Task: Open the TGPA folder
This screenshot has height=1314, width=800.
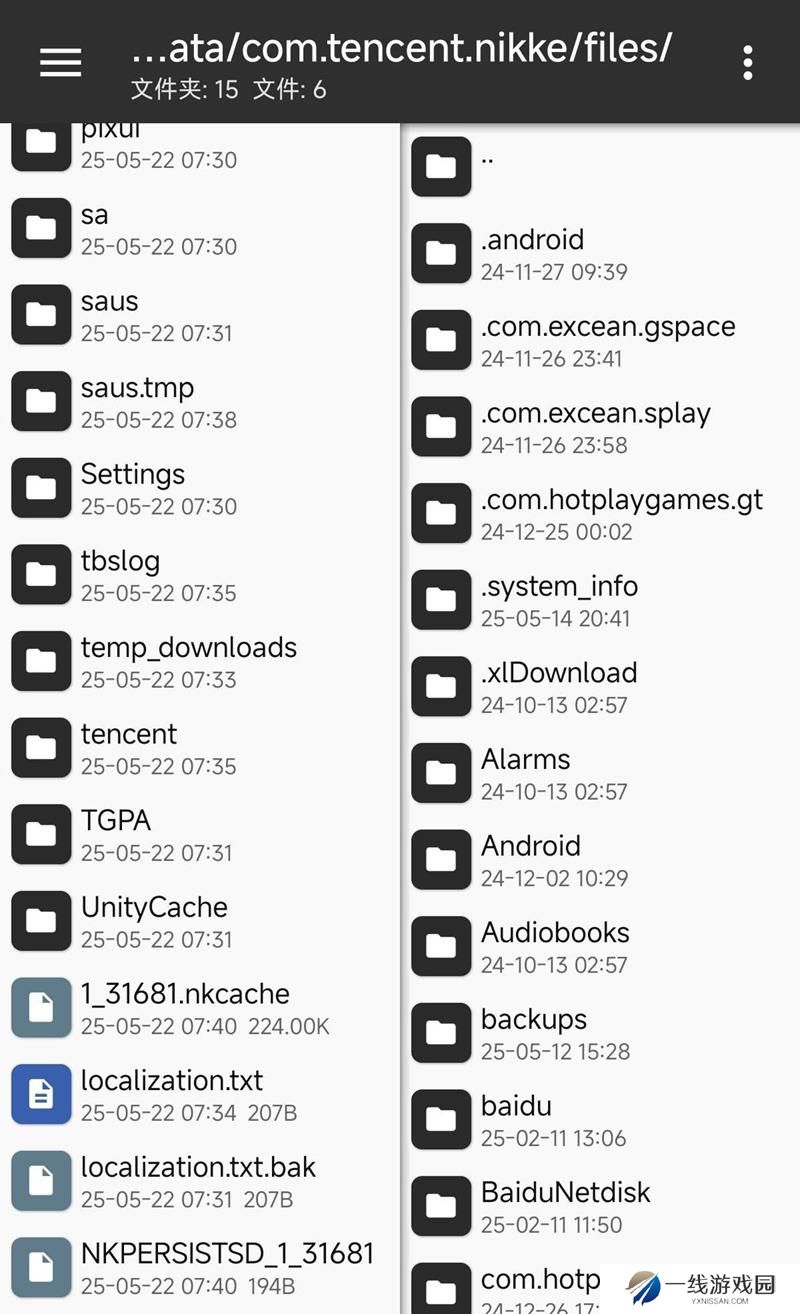Action: (x=200, y=834)
